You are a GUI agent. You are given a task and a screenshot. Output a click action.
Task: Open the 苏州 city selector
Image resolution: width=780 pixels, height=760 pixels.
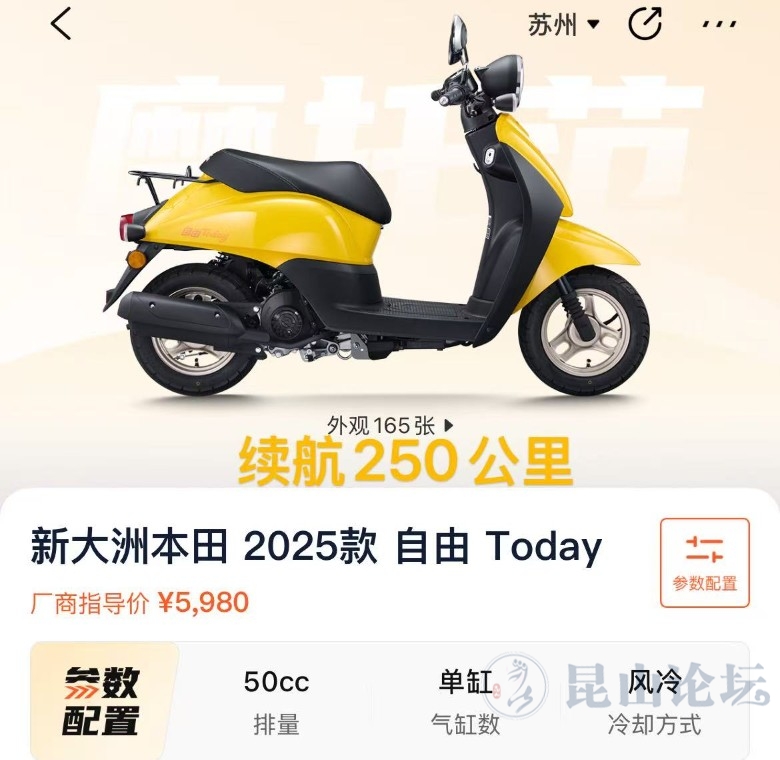click(563, 24)
